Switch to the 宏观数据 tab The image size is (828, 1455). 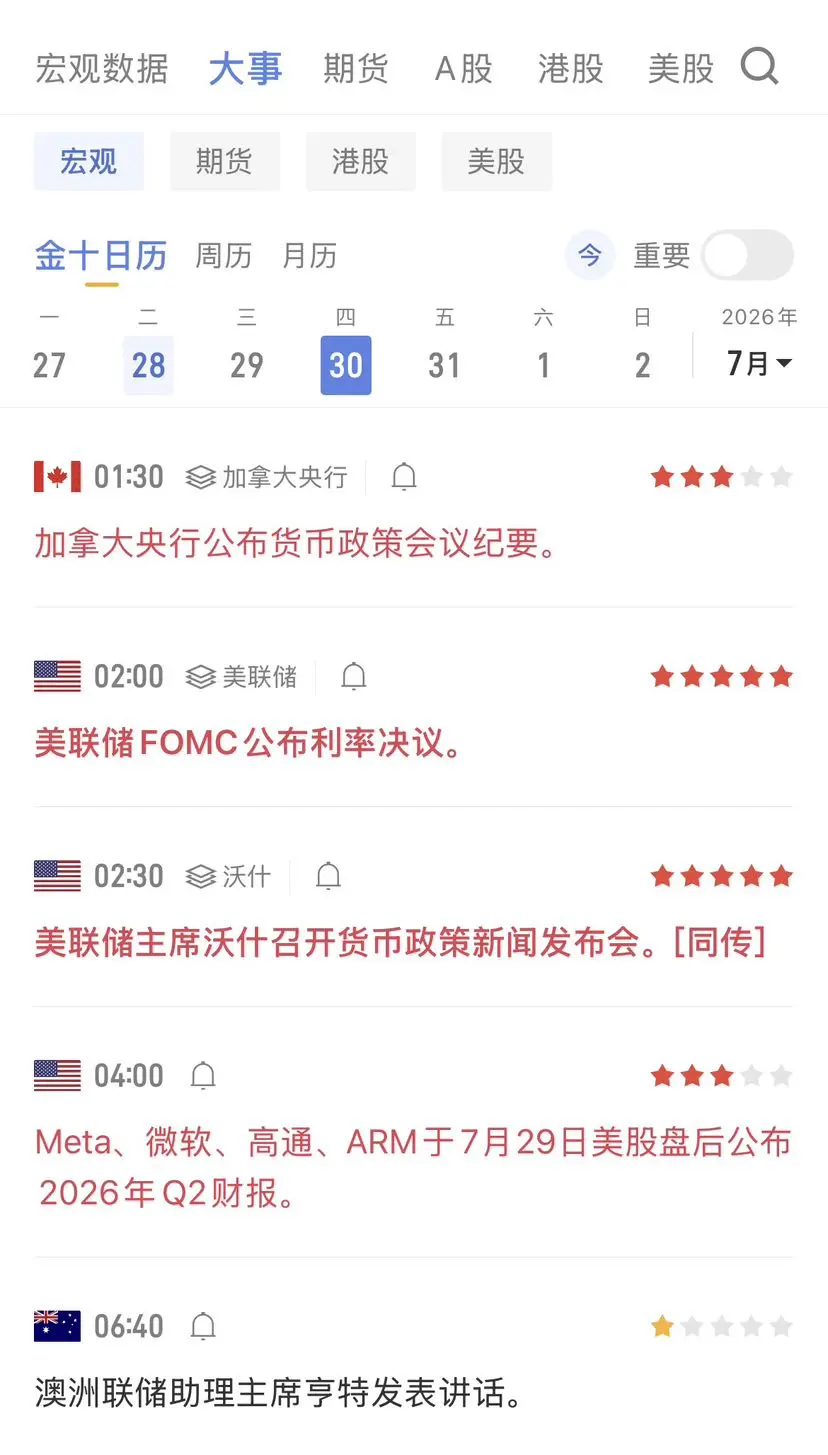pos(102,69)
